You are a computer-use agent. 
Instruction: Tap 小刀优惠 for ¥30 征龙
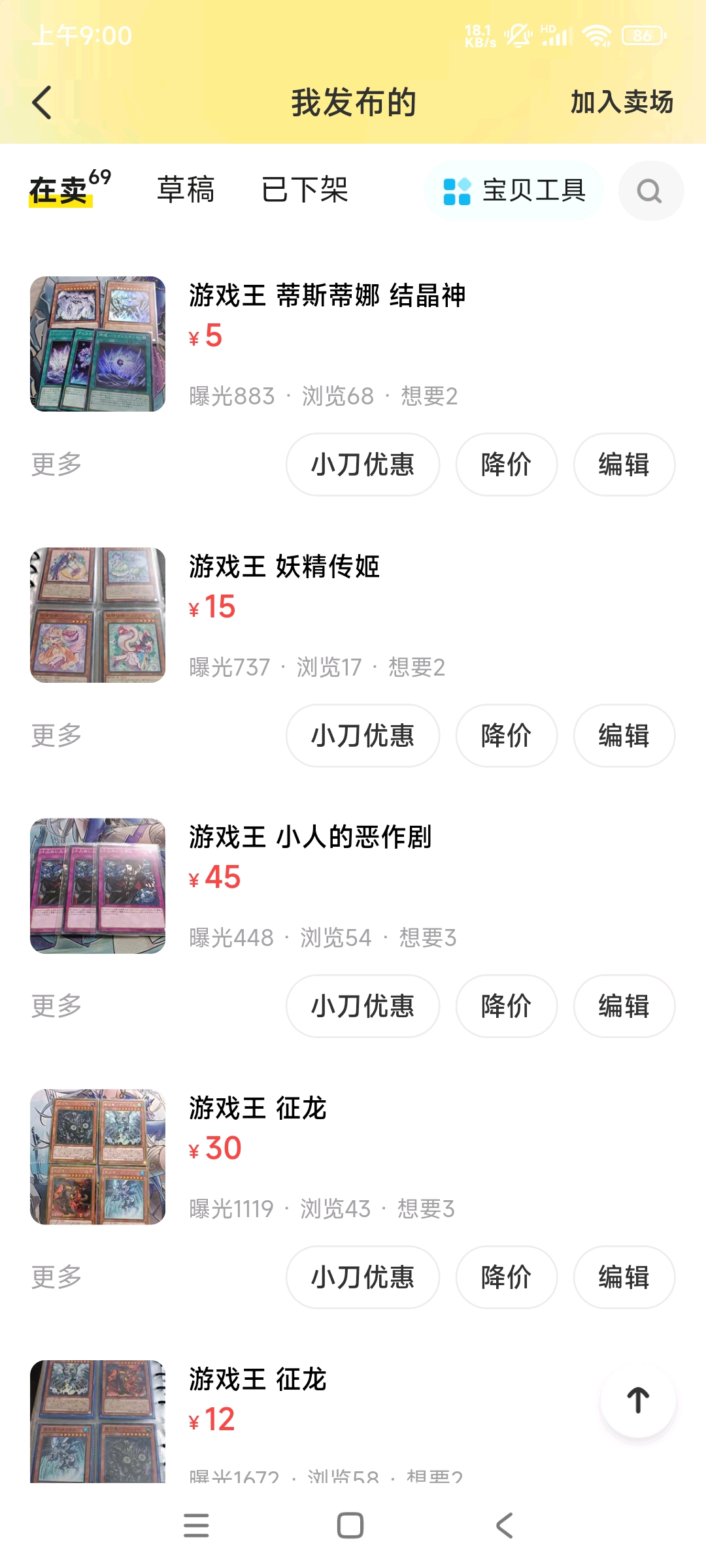(x=363, y=1277)
